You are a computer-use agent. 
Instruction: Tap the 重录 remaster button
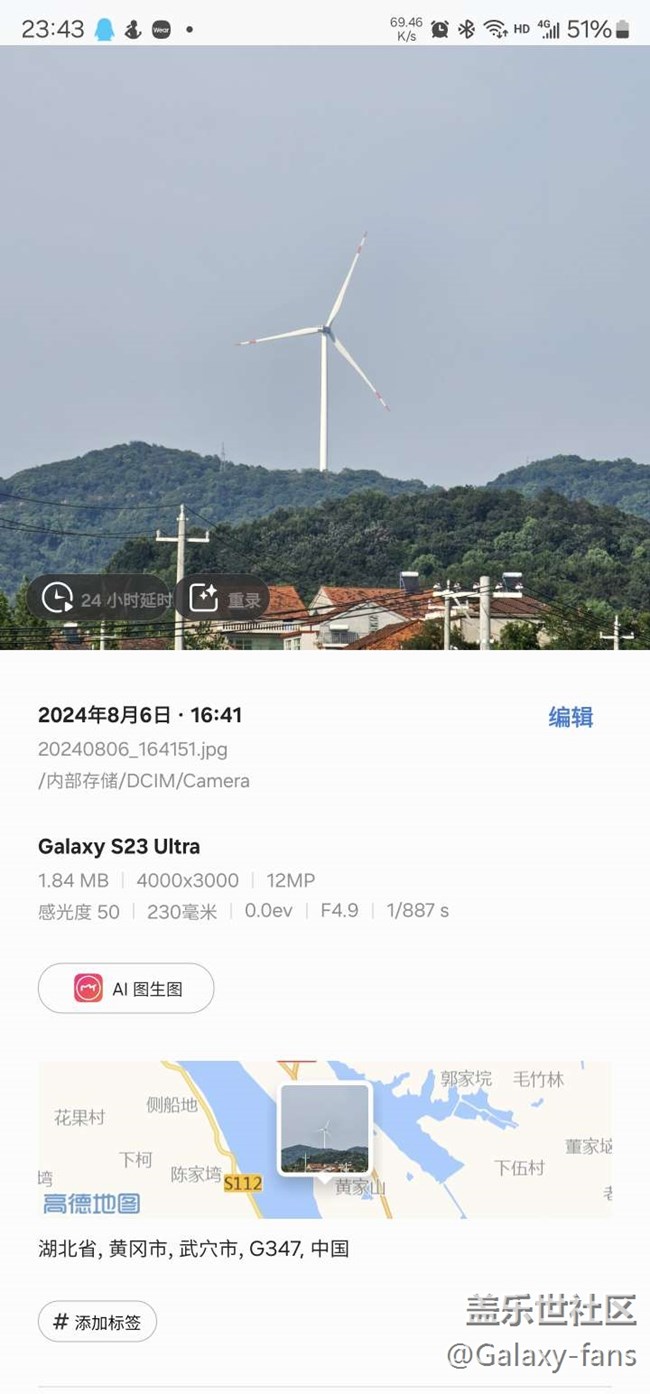pos(225,599)
